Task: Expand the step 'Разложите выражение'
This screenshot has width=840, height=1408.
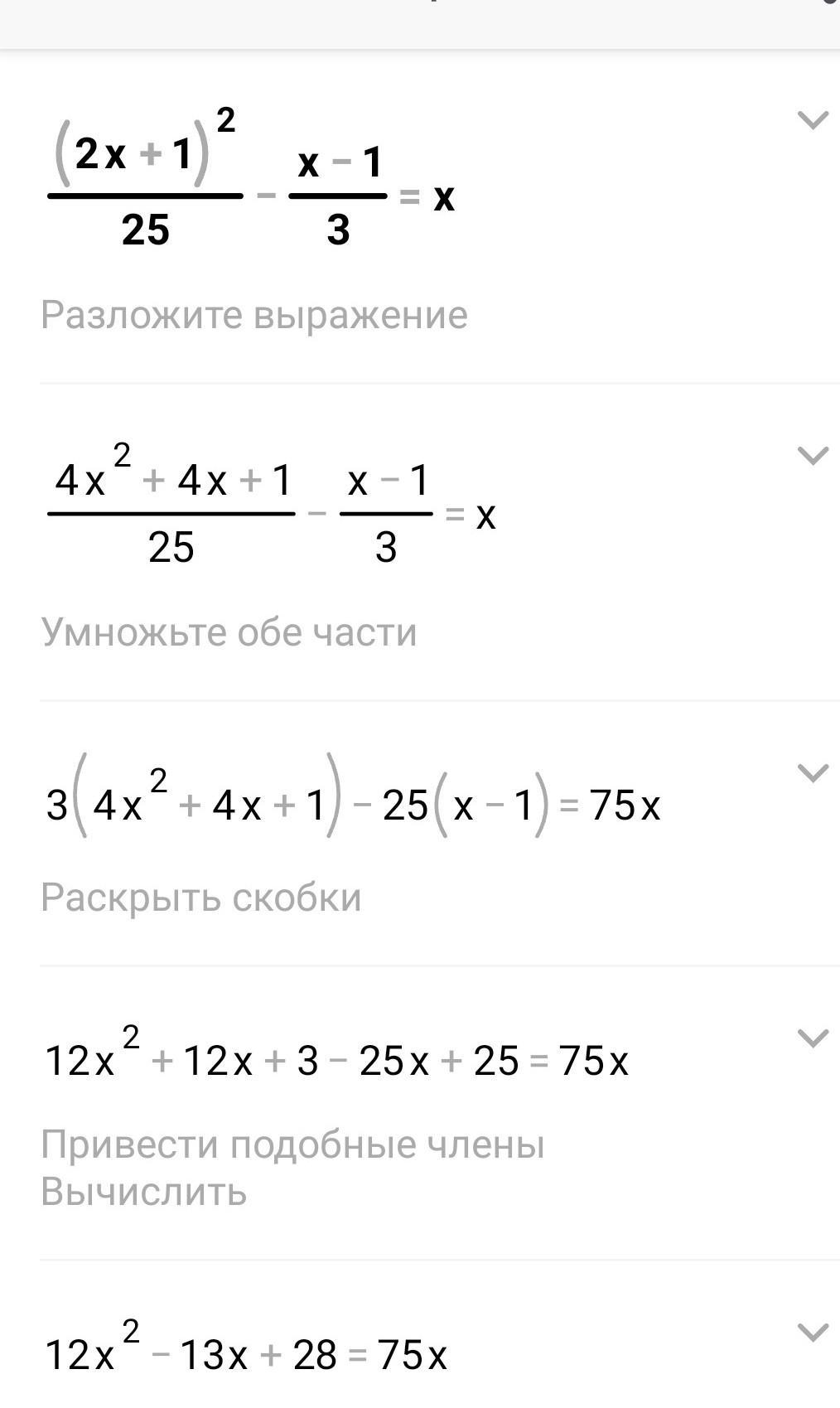Action: click(x=813, y=120)
